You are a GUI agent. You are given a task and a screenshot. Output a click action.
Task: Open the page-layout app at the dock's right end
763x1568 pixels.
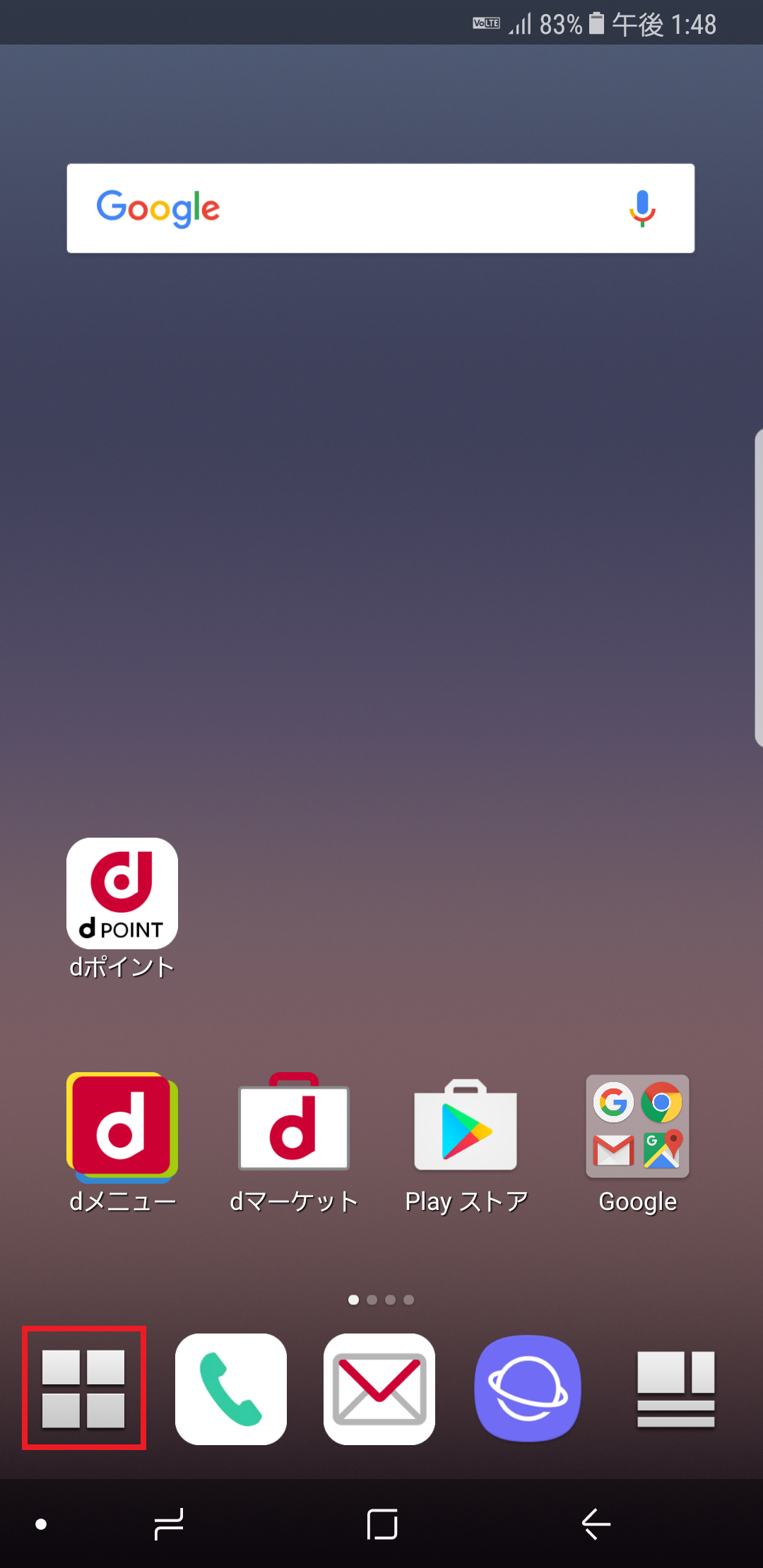(x=676, y=1388)
